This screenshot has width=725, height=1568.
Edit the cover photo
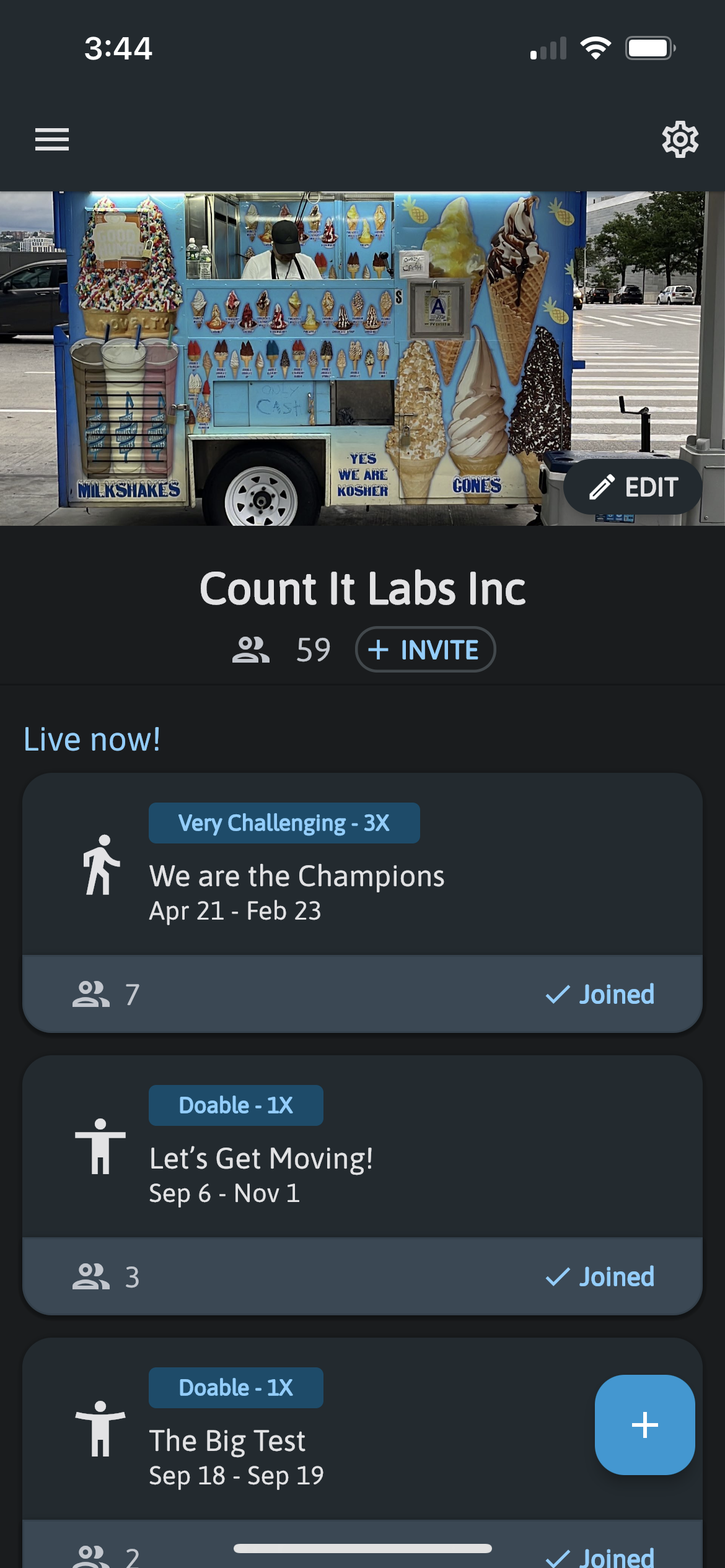[x=633, y=487]
